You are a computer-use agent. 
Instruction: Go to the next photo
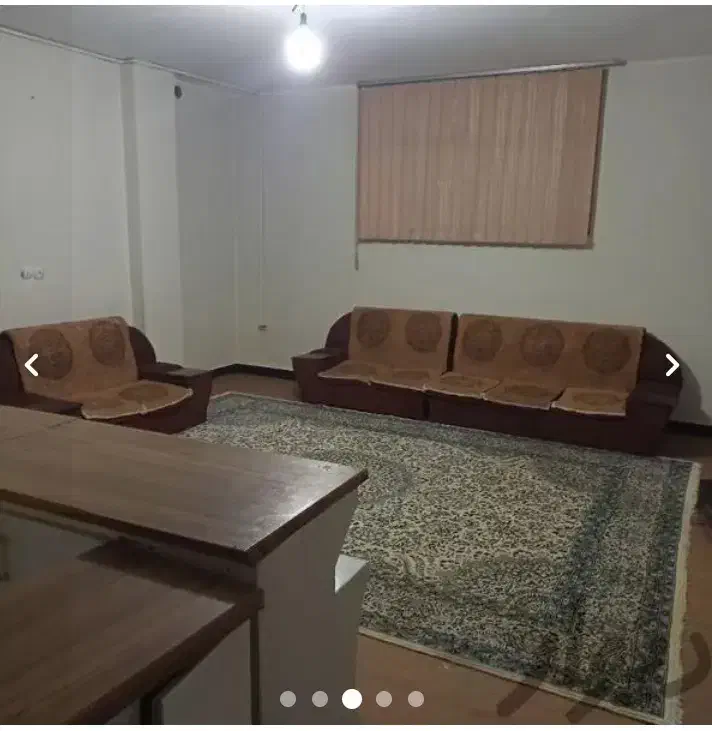coord(672,365)
